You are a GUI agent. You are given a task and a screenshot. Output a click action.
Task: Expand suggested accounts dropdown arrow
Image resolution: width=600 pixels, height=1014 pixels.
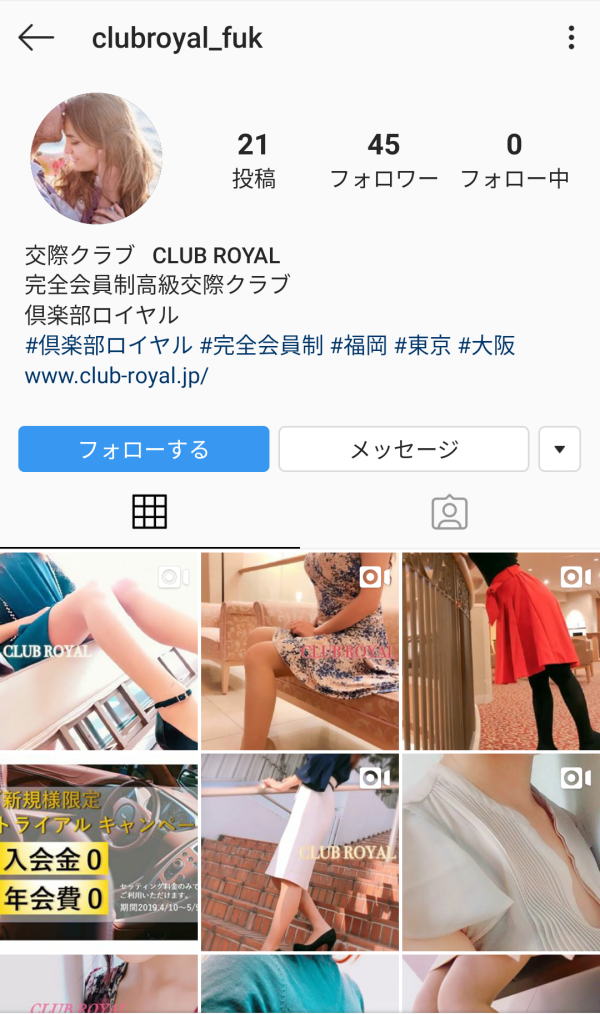(560, 449)
